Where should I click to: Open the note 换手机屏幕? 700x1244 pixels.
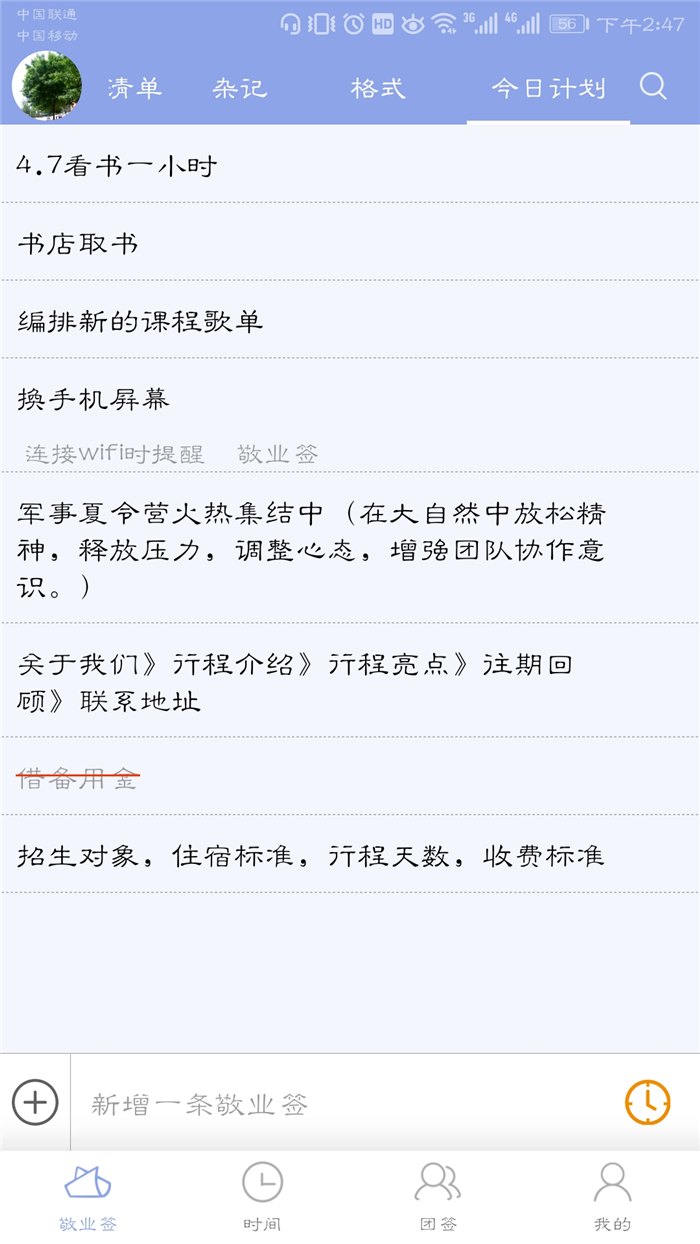tap(94, 399)
